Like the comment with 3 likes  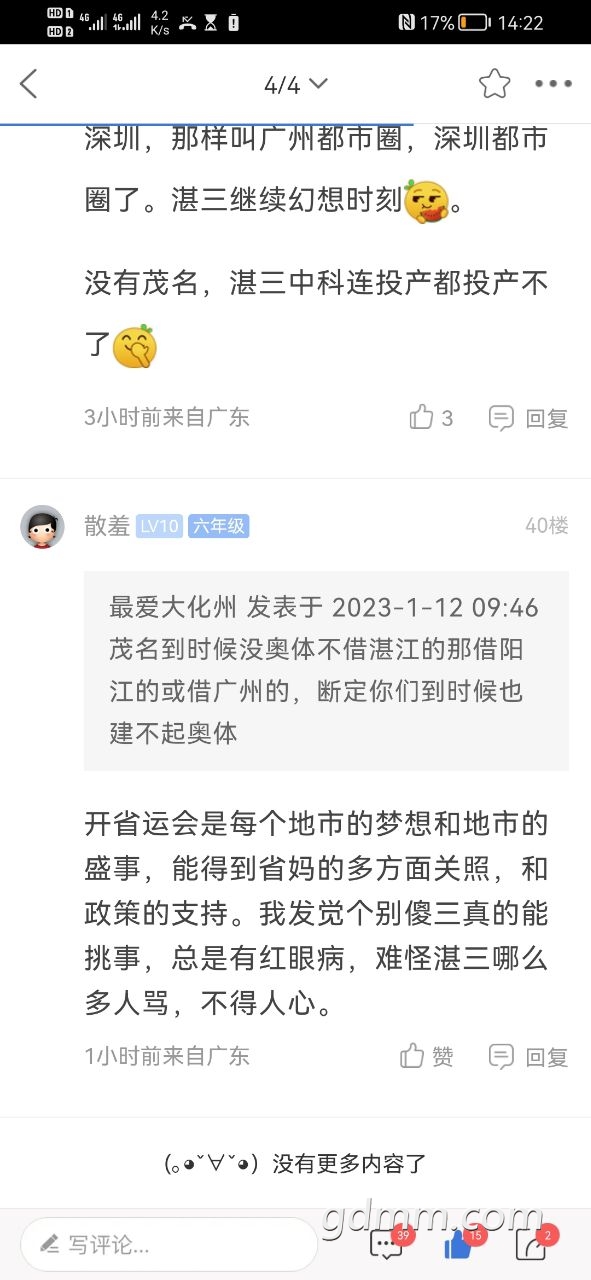click(x=432, y=418)
